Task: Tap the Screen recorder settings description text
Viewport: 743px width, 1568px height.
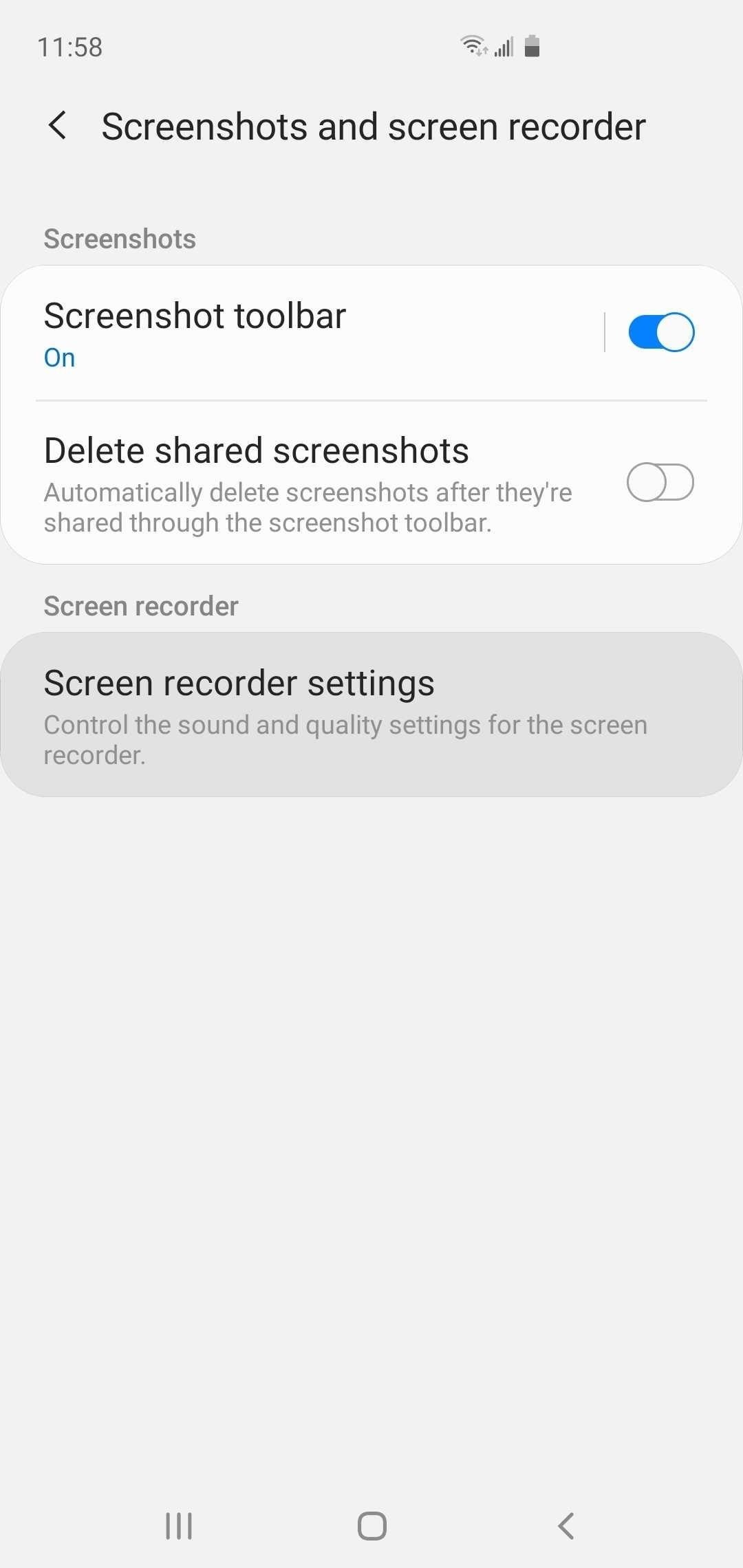Action: (345, 739)
